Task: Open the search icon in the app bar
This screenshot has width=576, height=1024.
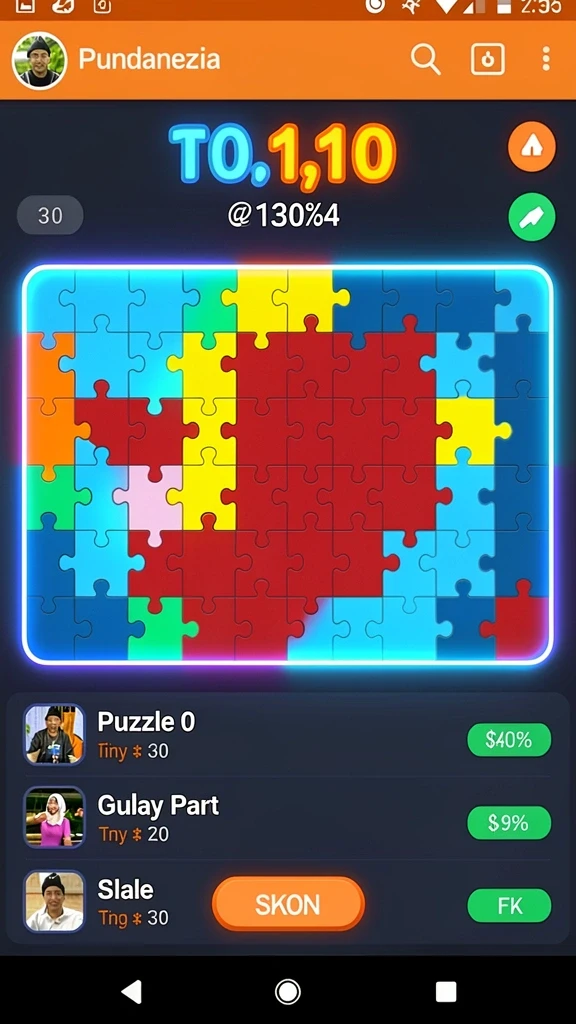Action: pos(425,59)
